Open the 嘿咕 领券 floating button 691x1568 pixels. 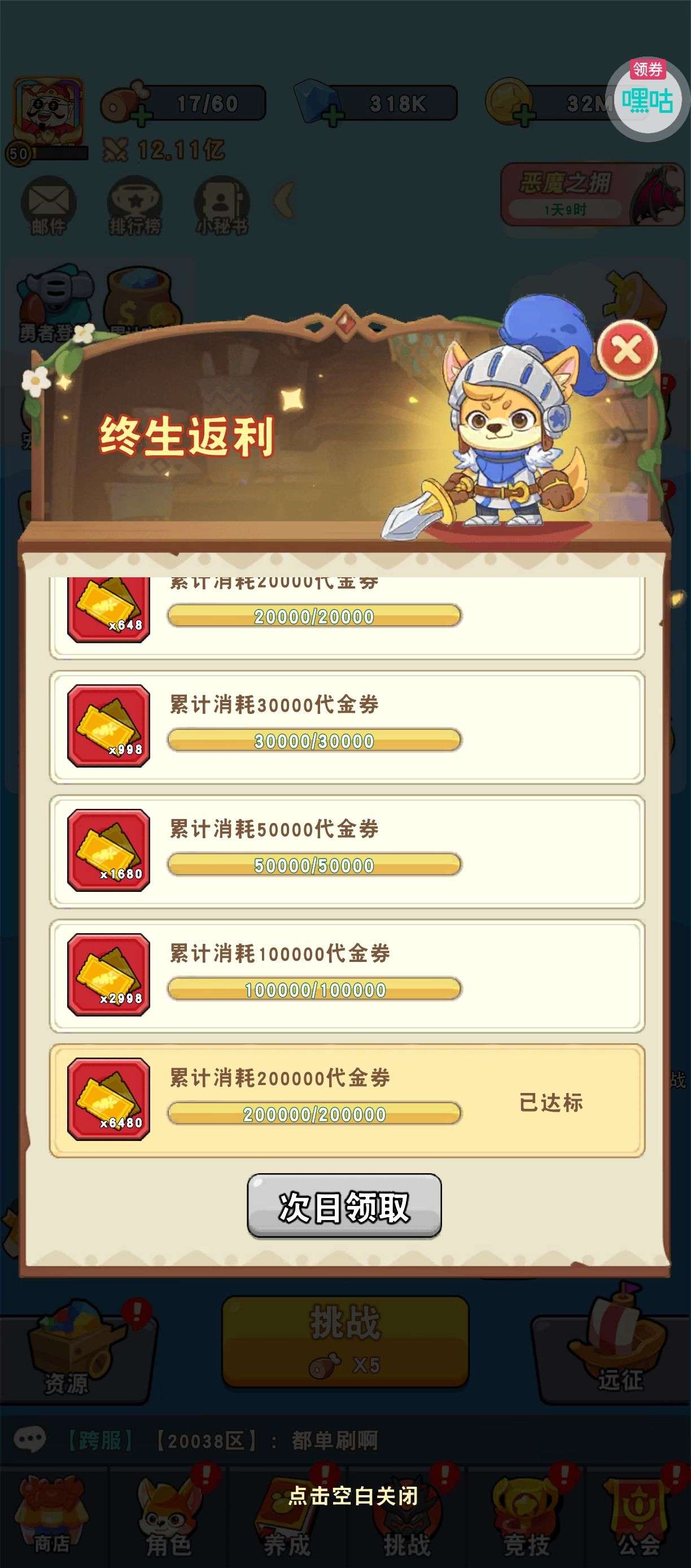click(x=646, y=99)
